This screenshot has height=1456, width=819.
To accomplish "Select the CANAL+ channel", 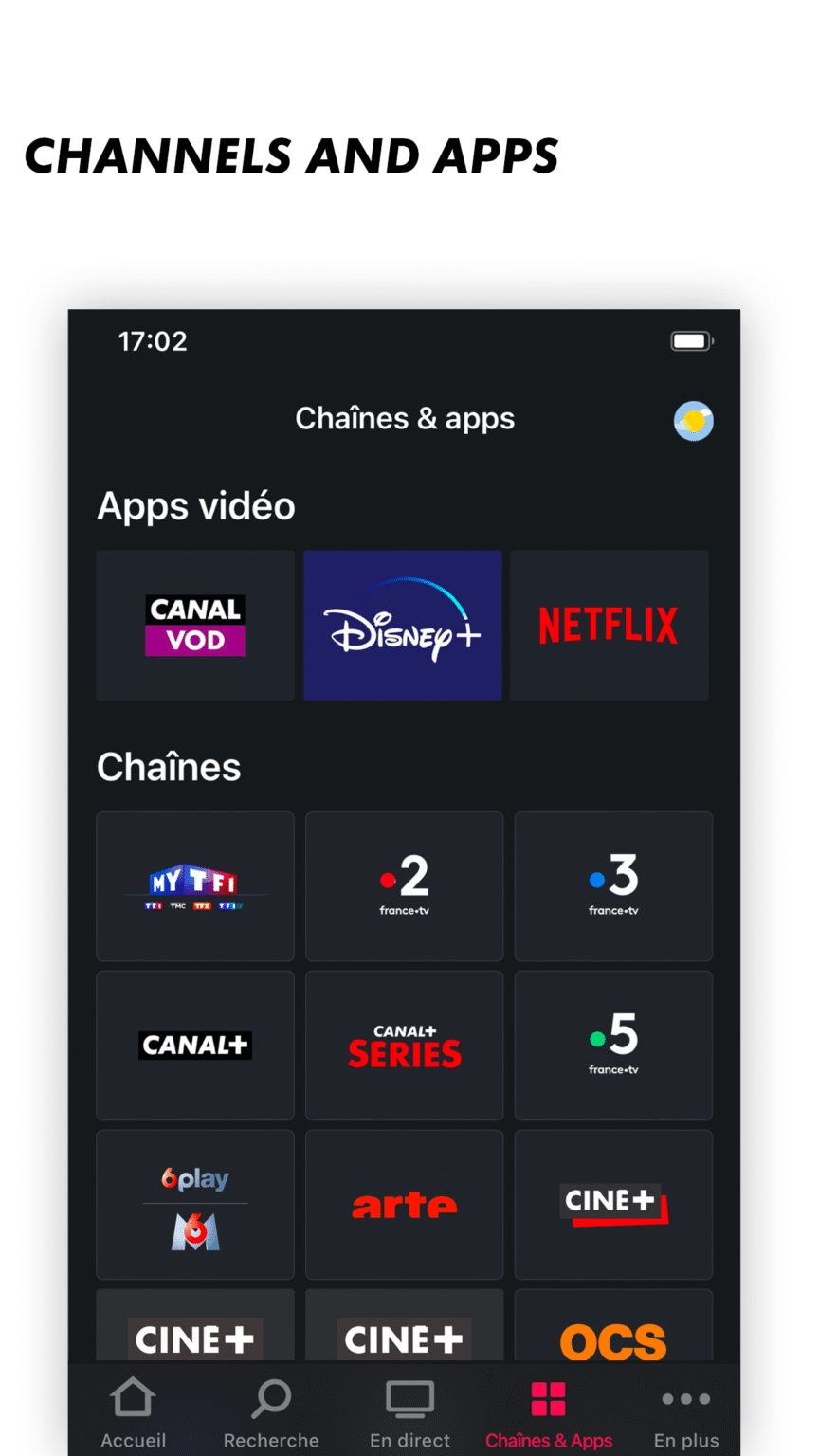I will click(194, 1044).
